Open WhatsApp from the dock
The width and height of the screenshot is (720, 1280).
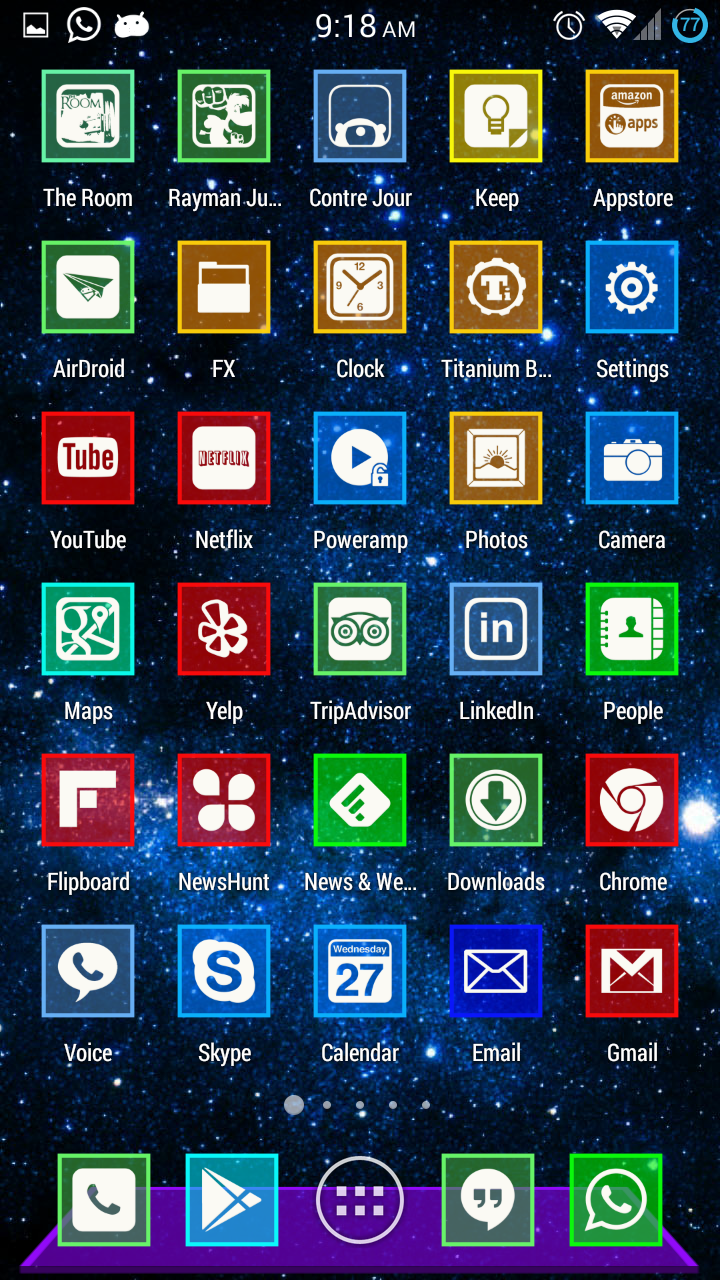(x=616, y=1199)
